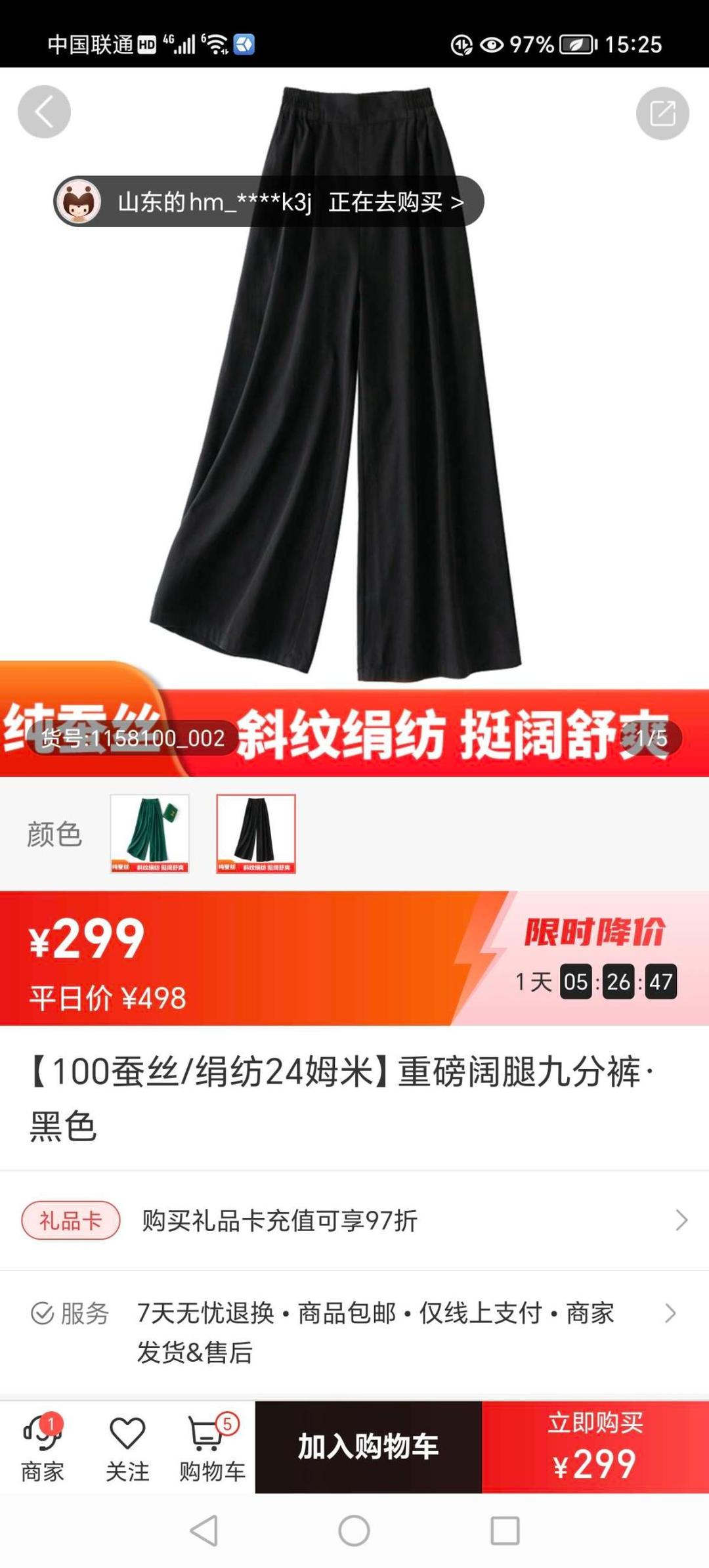The width and height of the screenshot is (709, 1568).
Task: Expand the 服务 service details row
Action: click(354, 1332)
